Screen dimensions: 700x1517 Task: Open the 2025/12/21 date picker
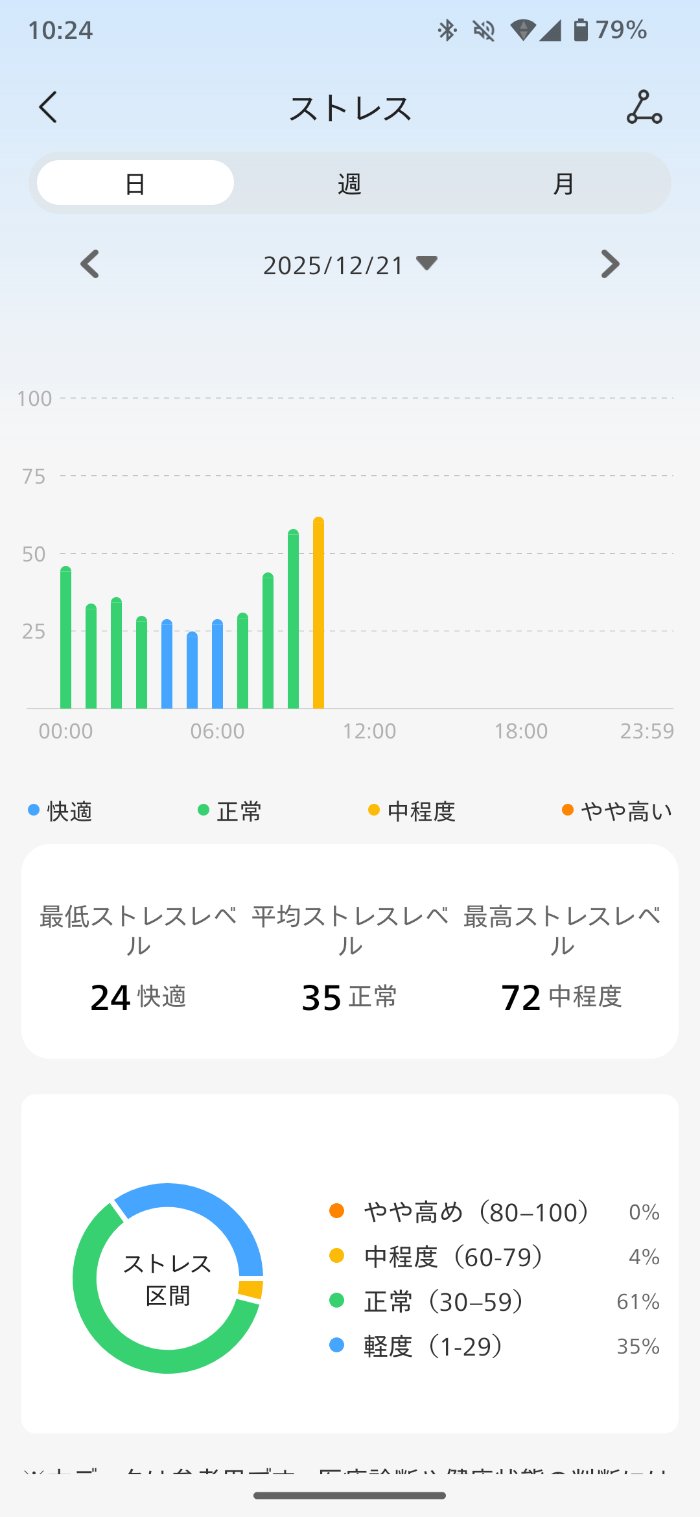[349, 265]
